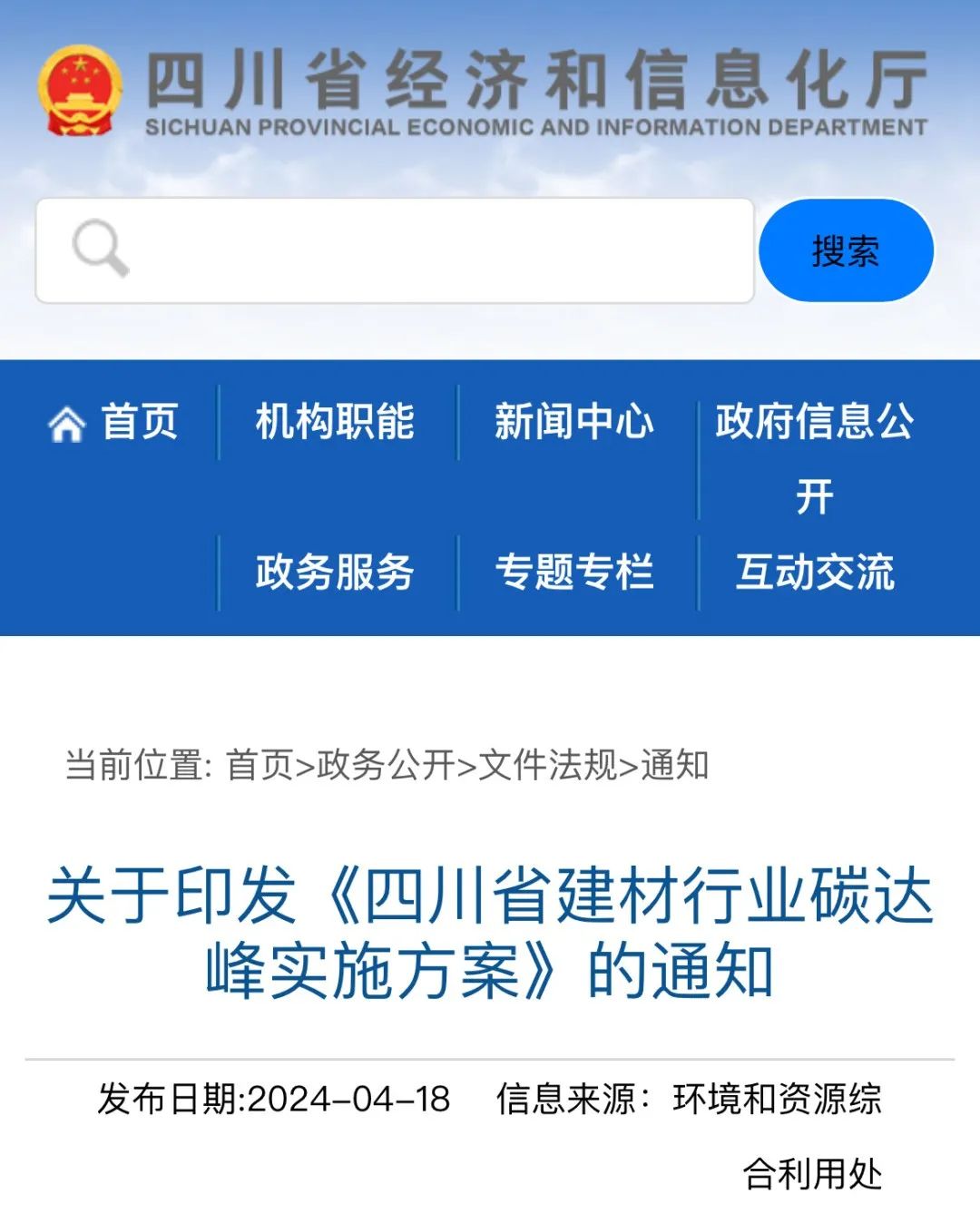
Task: Open the 机构职能 section
Action: 334,422
